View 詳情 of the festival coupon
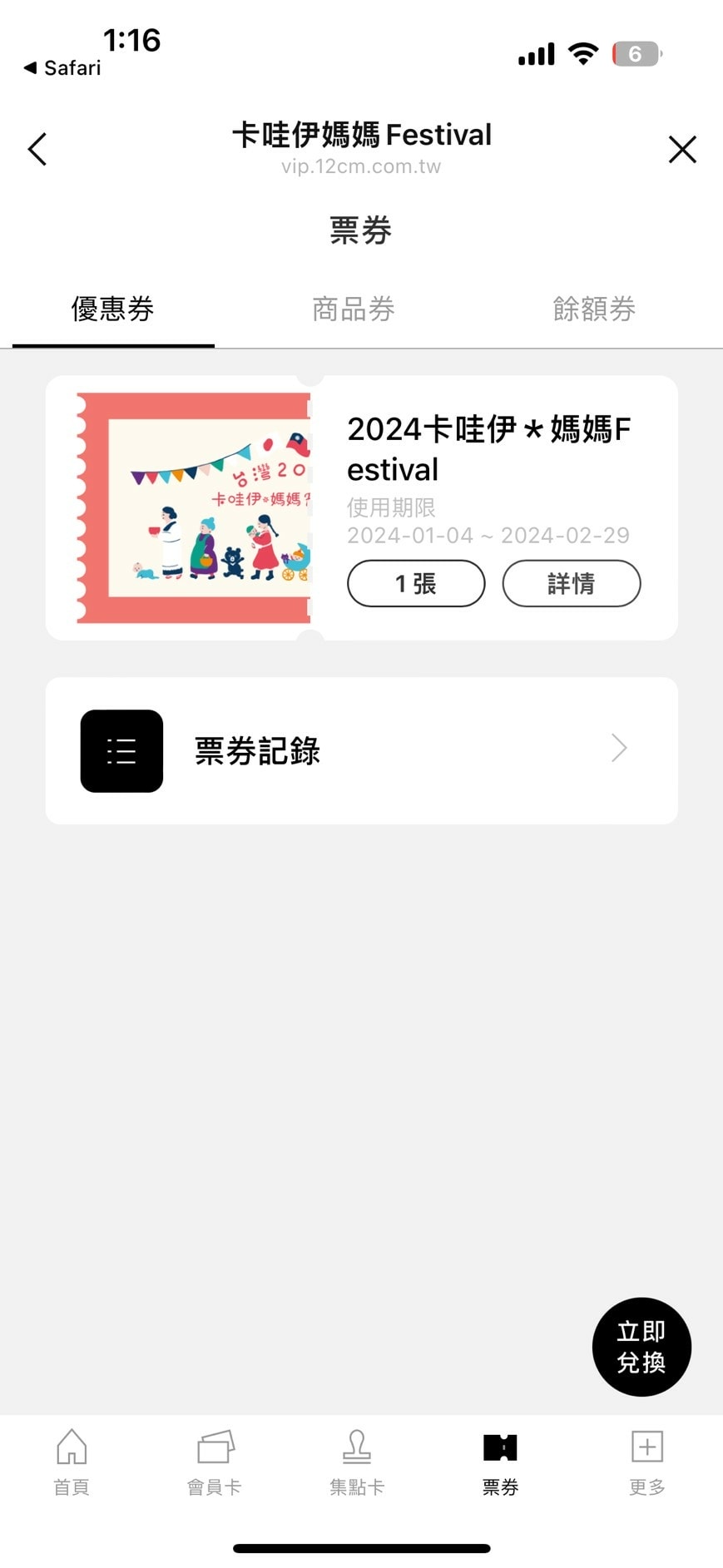 coord(571,583)
